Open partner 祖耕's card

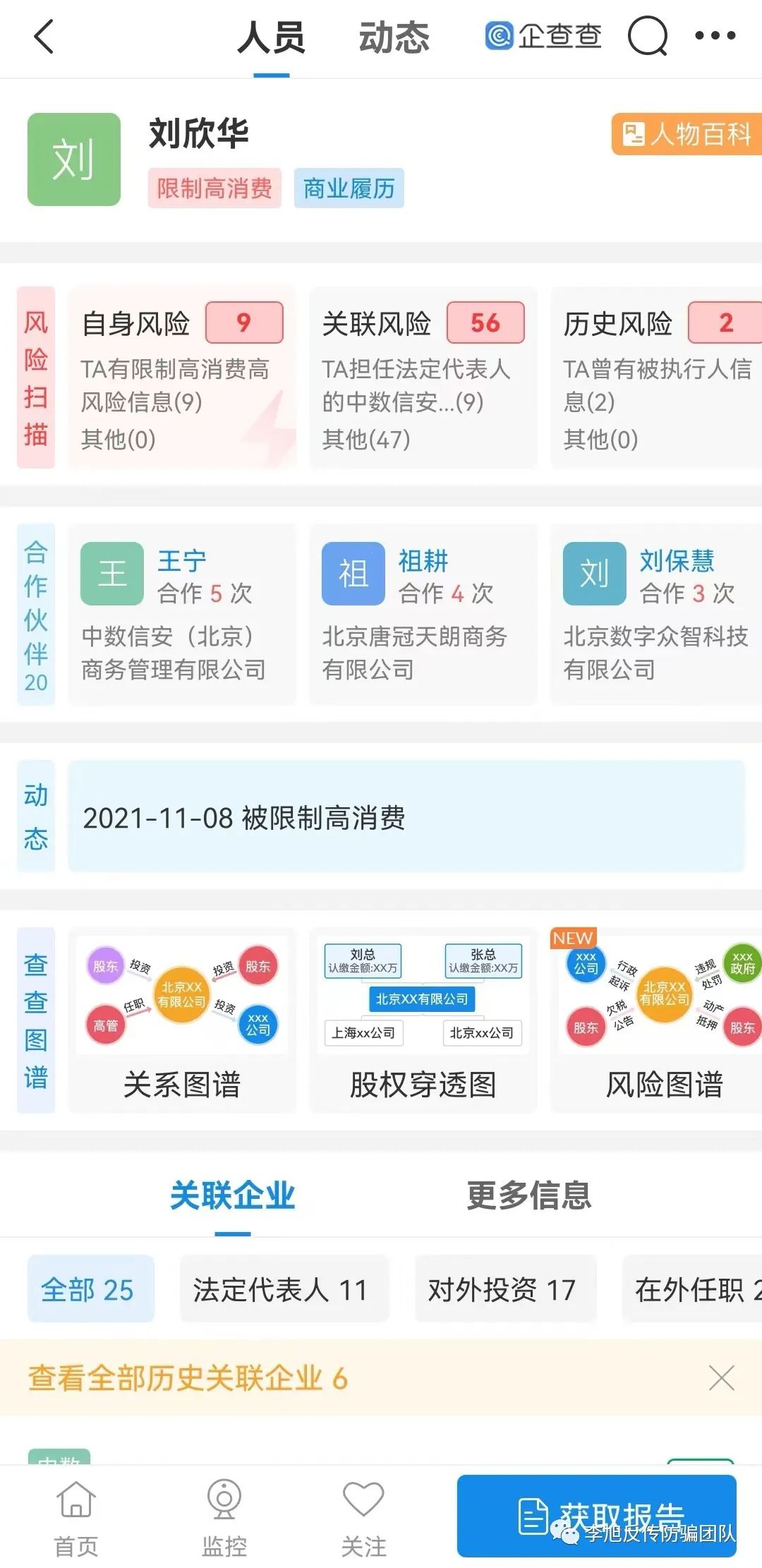click(x=423, y=614)
